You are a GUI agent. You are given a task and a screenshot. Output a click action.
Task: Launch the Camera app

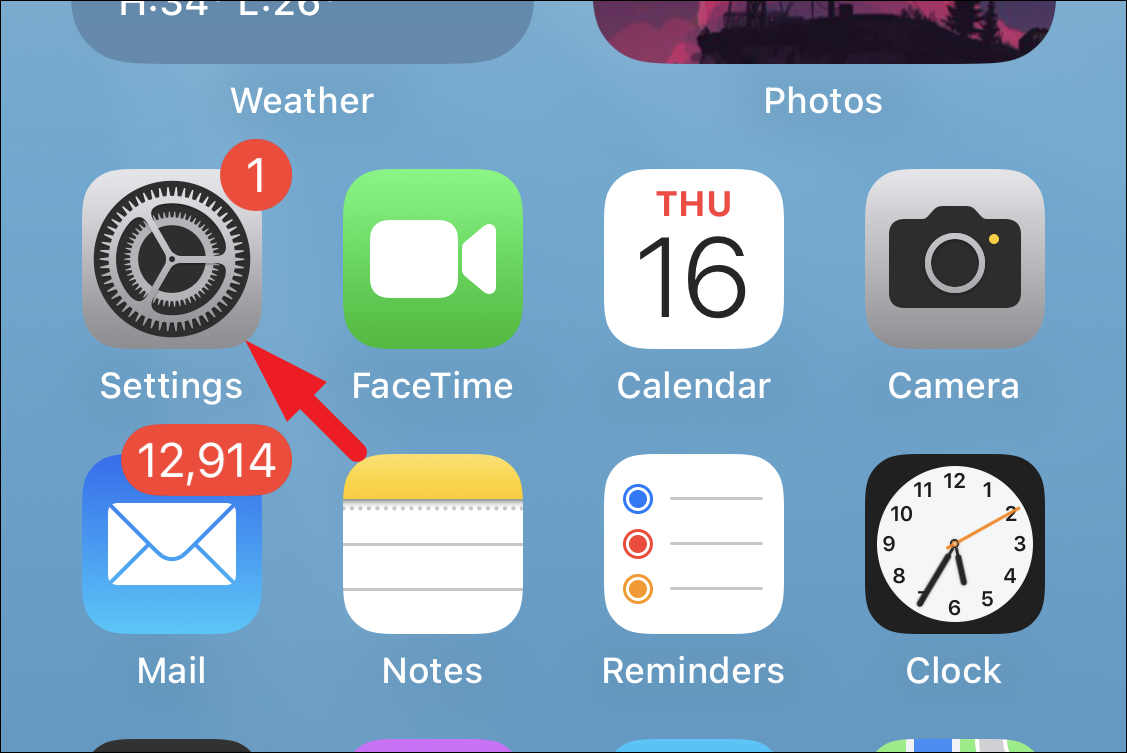954,259
